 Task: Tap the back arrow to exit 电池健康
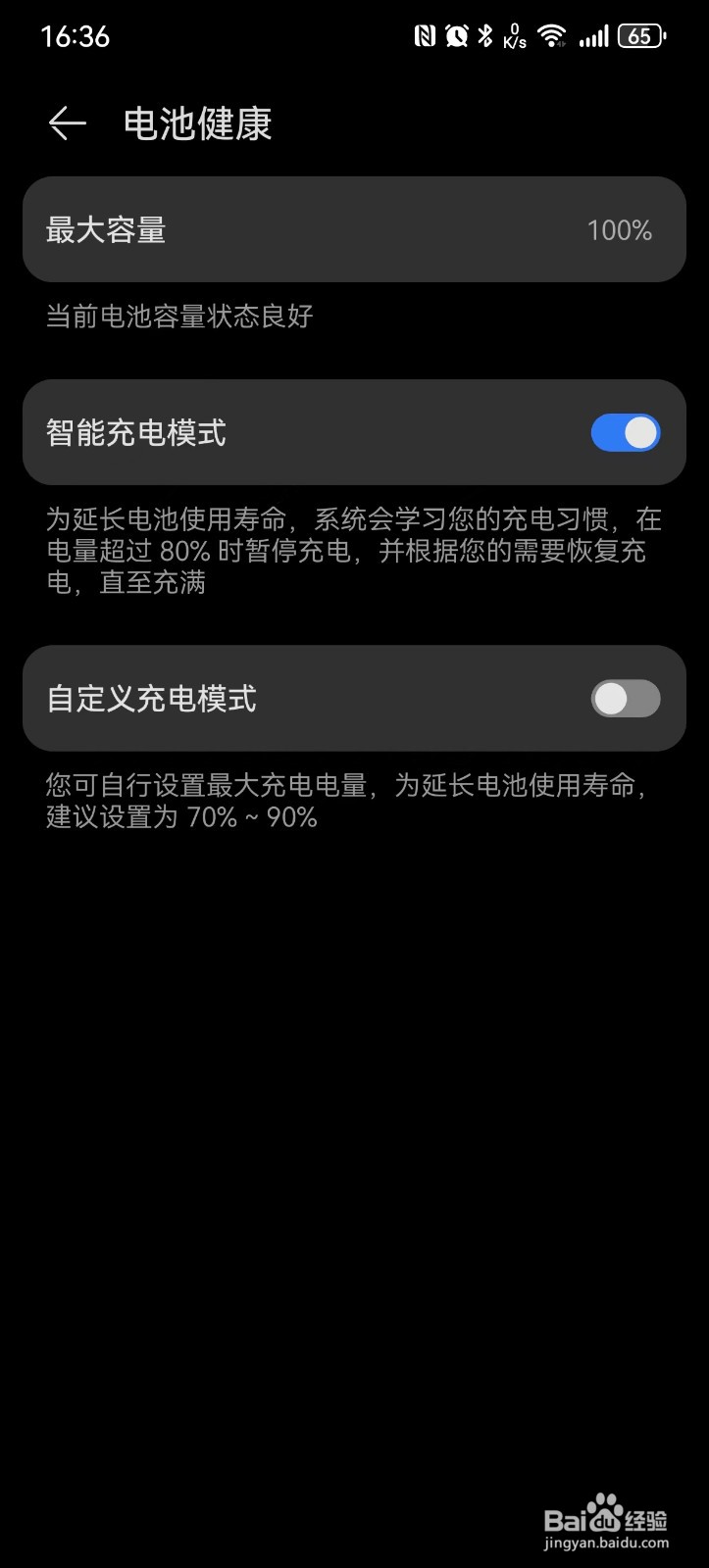click(66, 123)
